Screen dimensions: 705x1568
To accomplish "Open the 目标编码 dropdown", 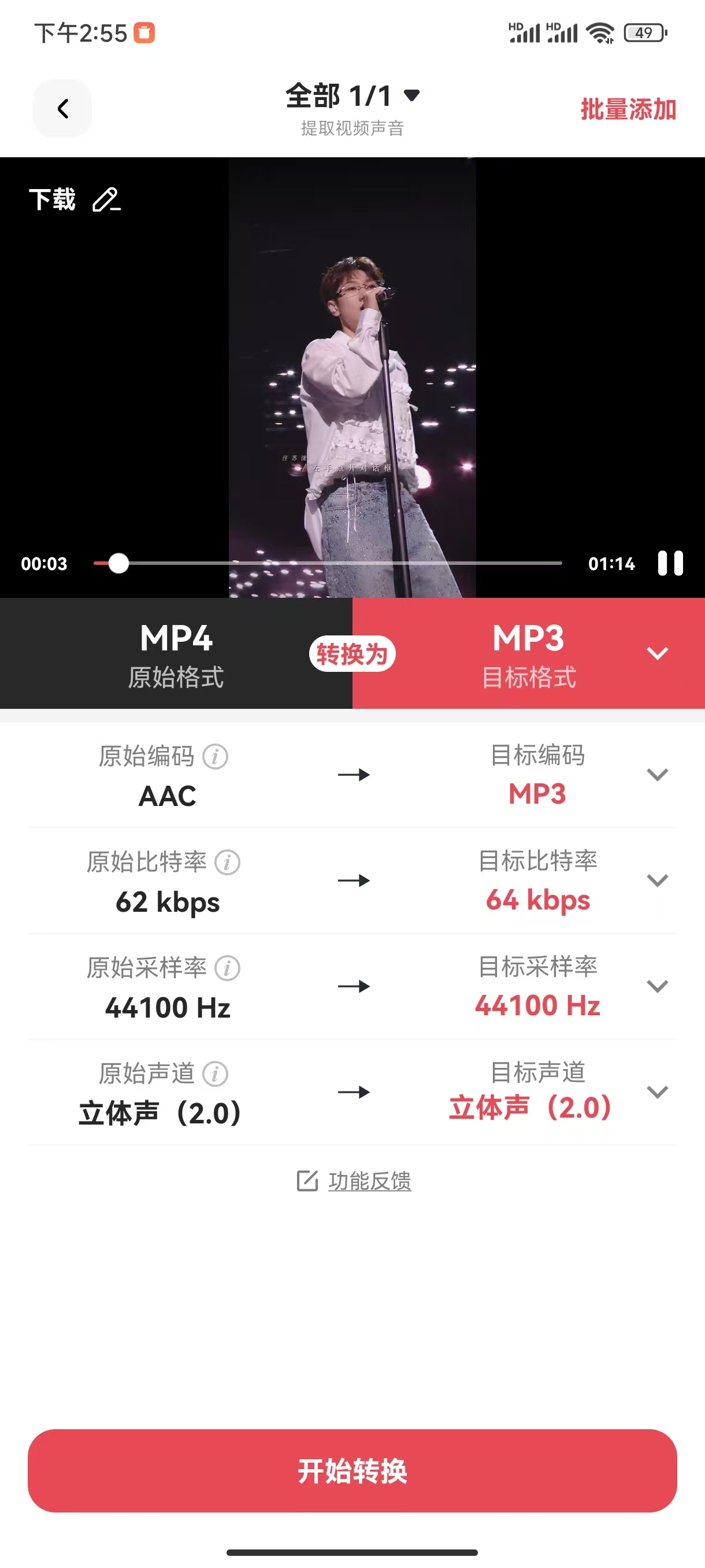I will [x=657, y=775].
